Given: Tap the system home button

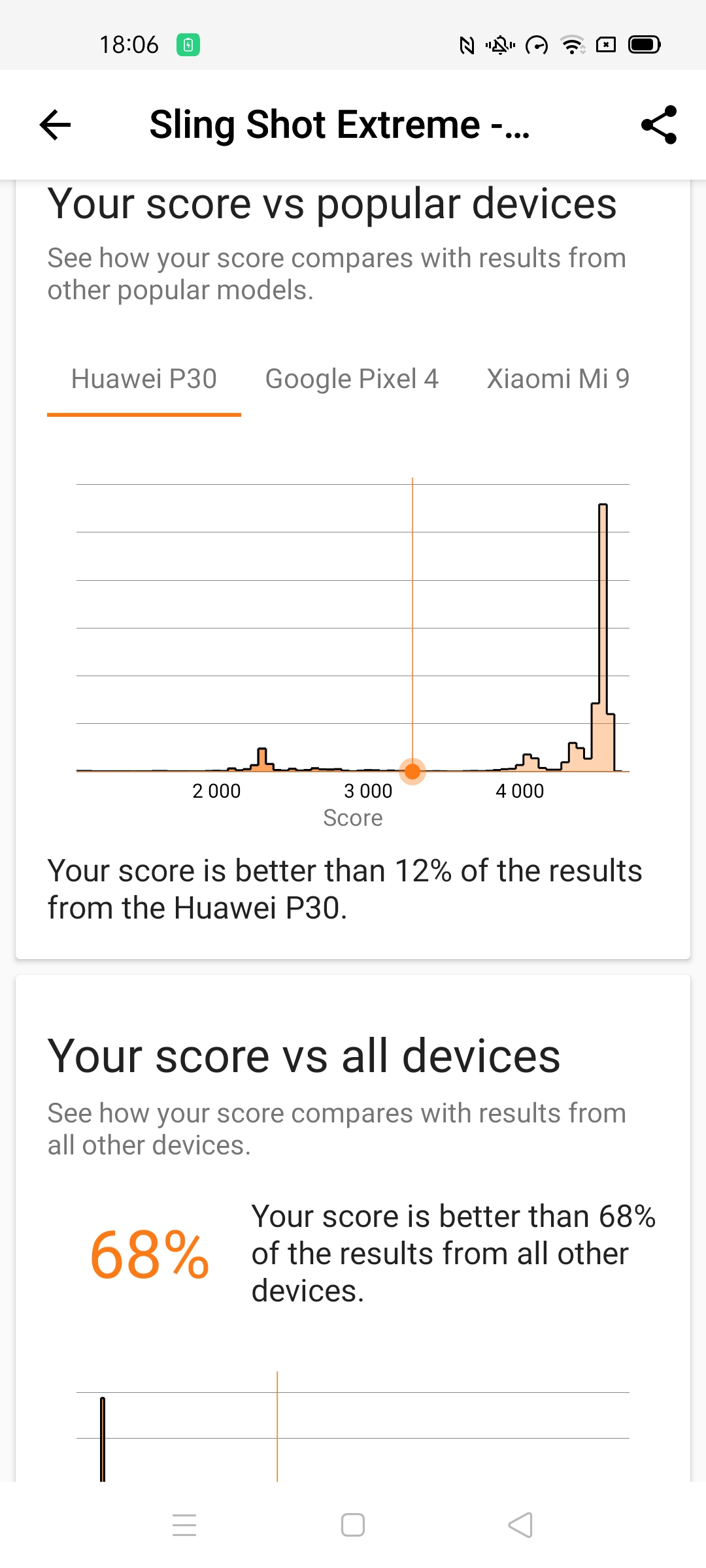Looking at the screenshot, I should click(353, 1525).
